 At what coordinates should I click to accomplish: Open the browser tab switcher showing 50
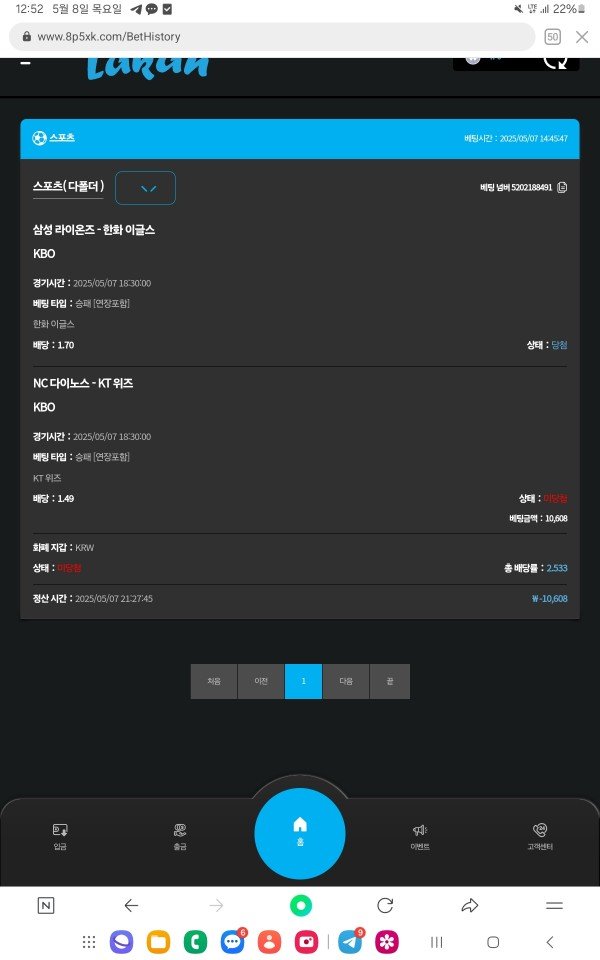click(552, 37)
